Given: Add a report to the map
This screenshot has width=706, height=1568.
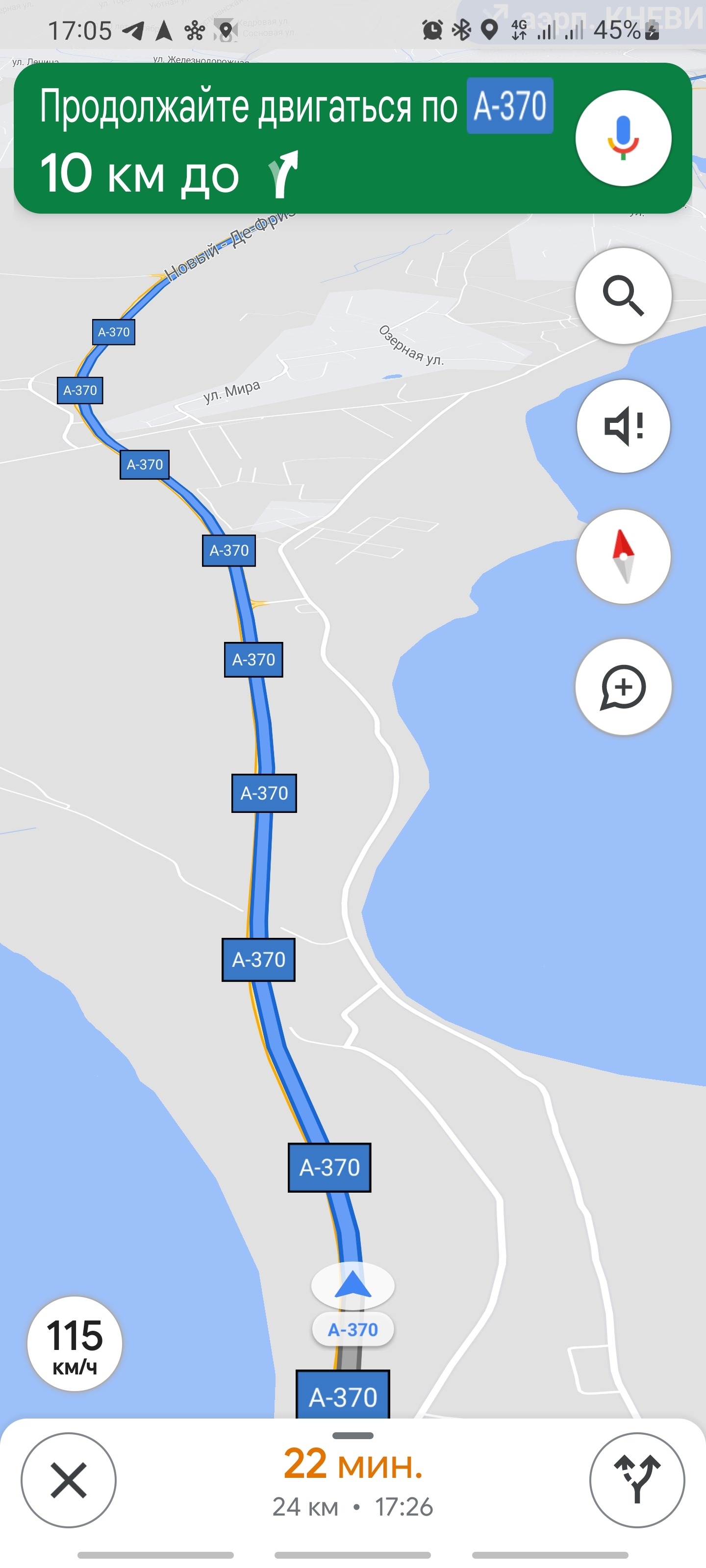Looking at the screenshot, I should pyautogui.click(x=623, y=687).
